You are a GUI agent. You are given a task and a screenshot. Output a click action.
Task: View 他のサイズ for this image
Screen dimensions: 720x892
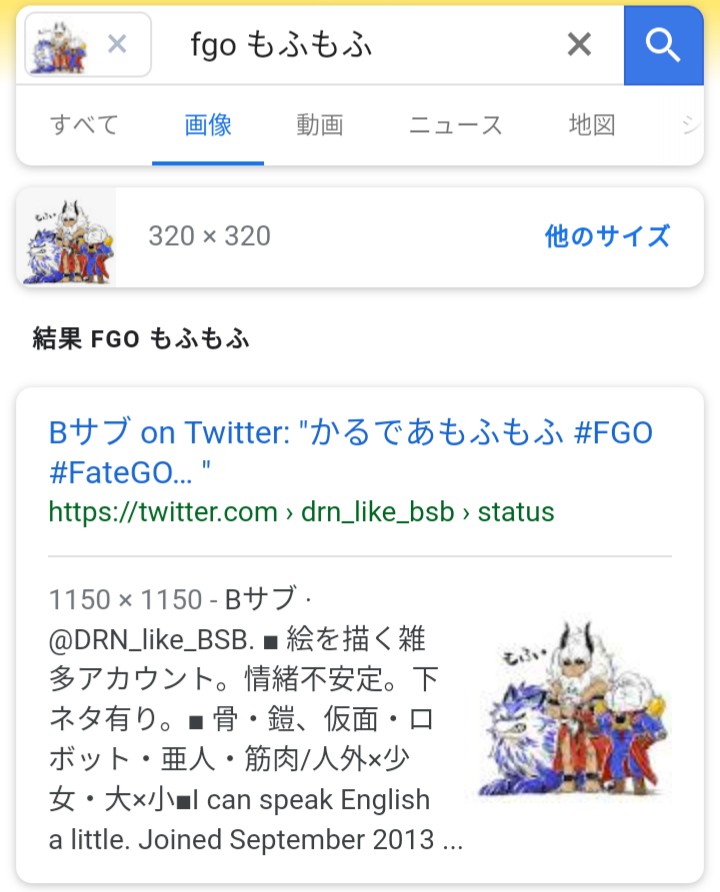(607, 237)
